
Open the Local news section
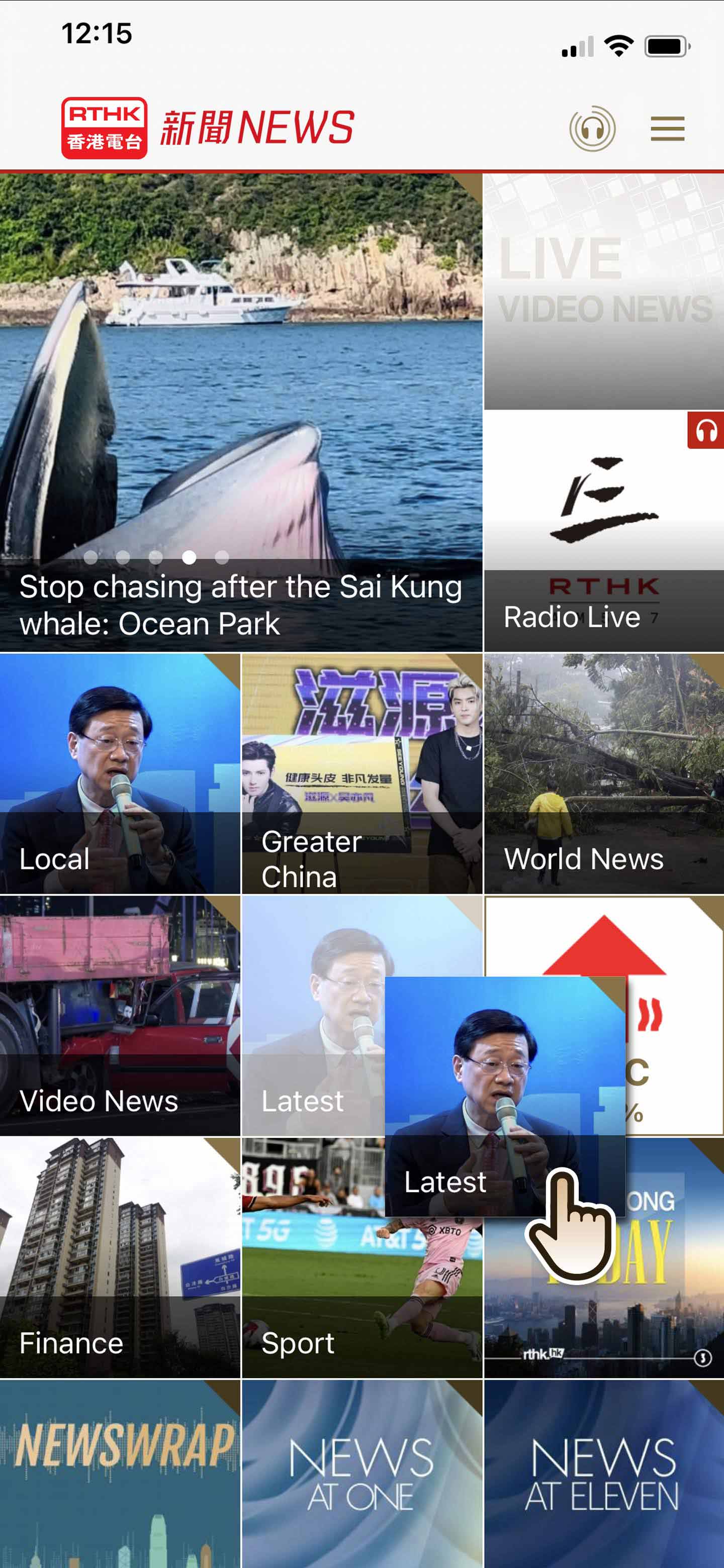[x=120, y=773]
